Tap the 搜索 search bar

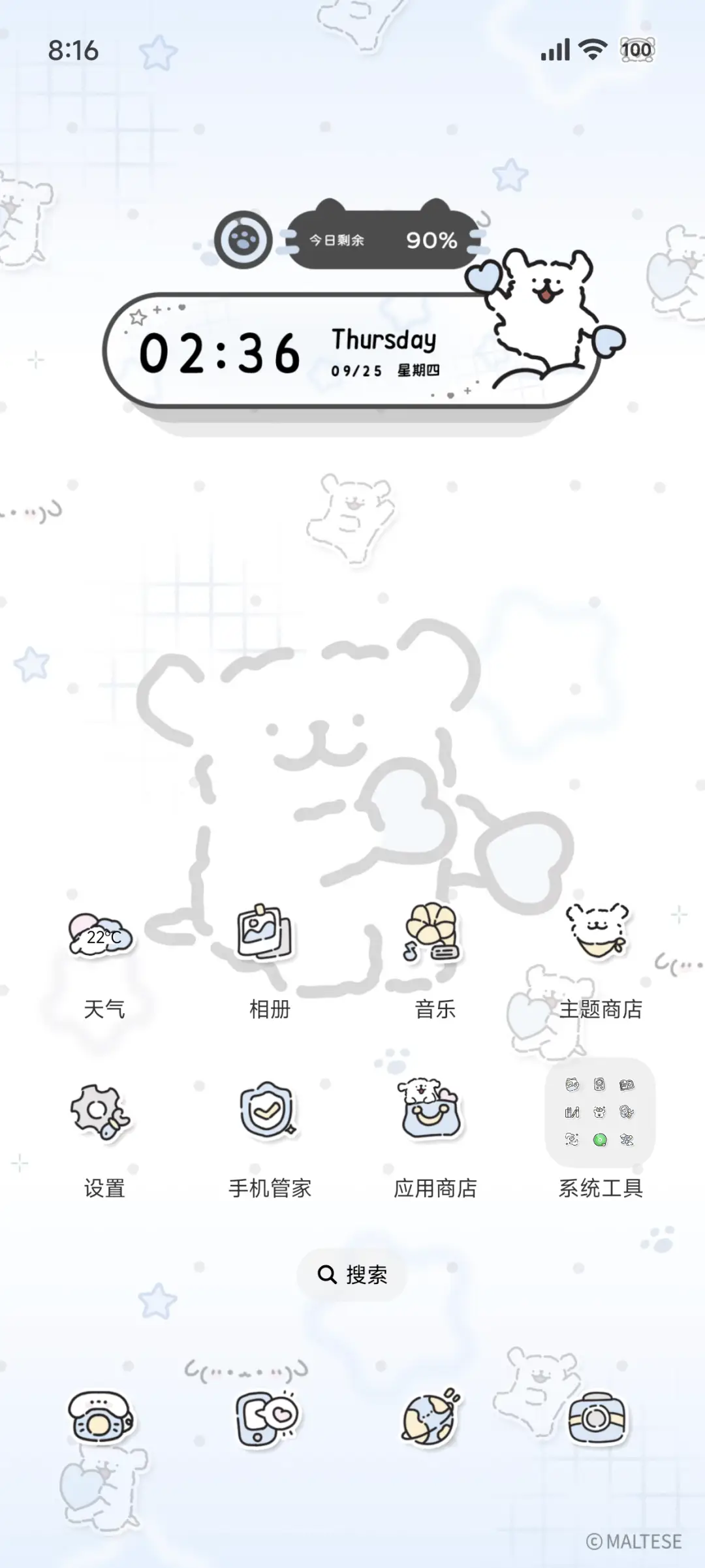tap(352, 1274)
